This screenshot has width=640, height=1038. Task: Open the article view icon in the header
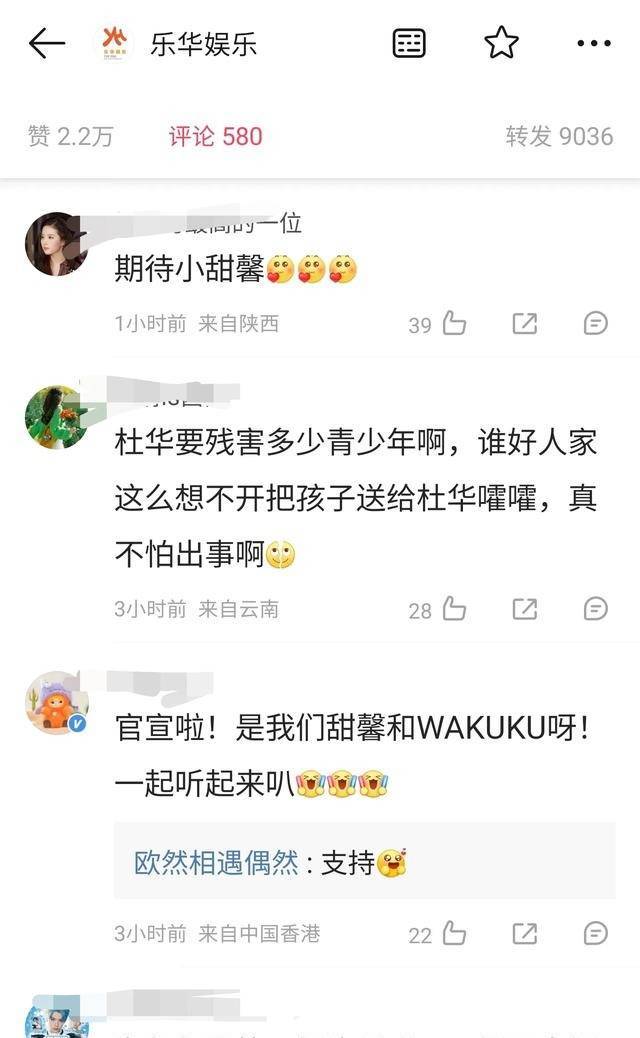pyautogui.click(x=409, y=43)
